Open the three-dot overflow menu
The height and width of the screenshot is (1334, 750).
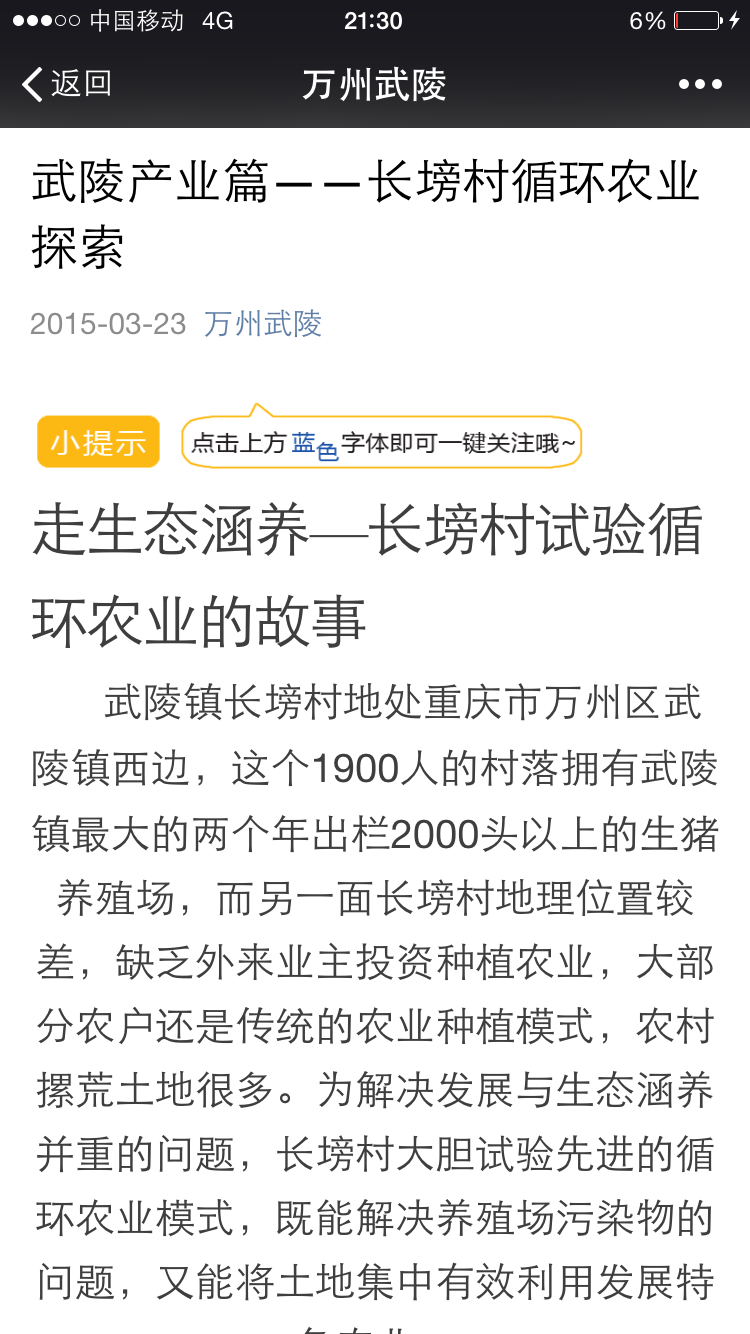700,84
